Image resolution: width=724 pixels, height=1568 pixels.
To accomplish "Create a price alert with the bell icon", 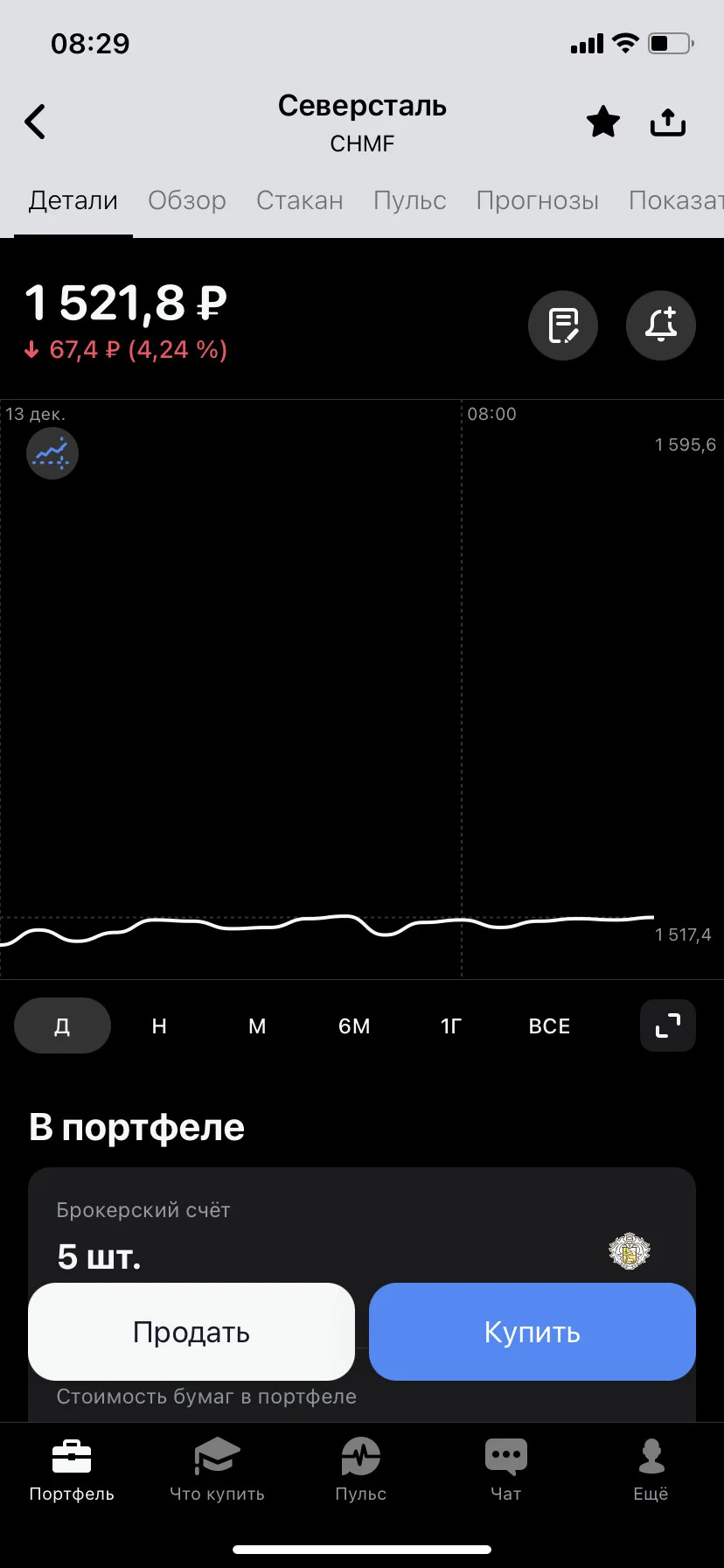I will click(x=661, y=325).
